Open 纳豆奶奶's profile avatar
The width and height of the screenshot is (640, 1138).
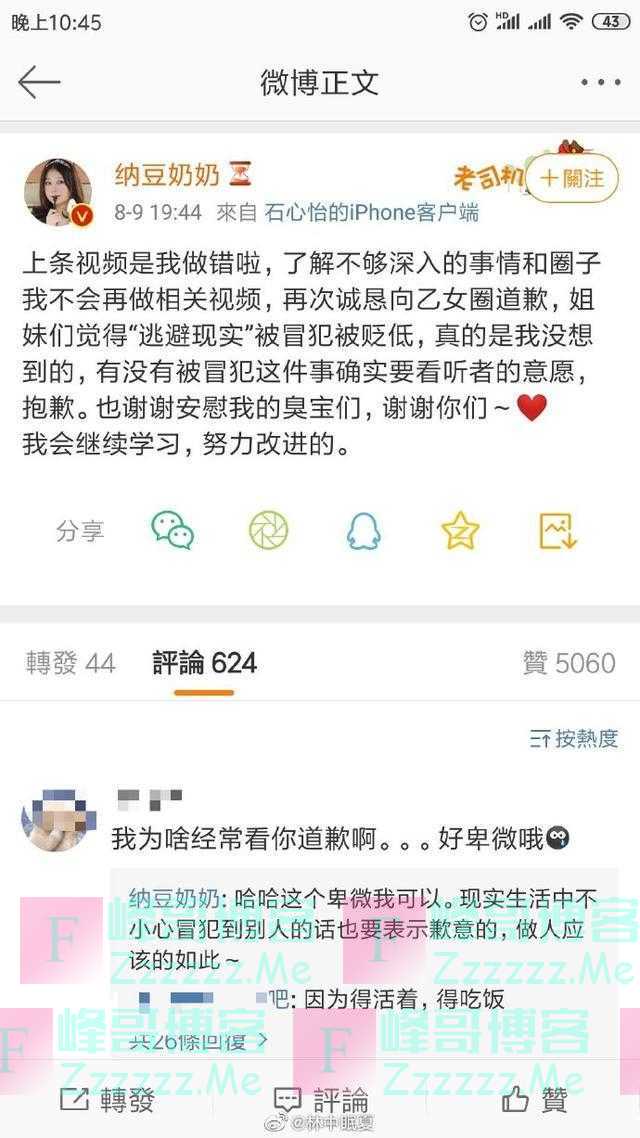(x=58, y=192)
